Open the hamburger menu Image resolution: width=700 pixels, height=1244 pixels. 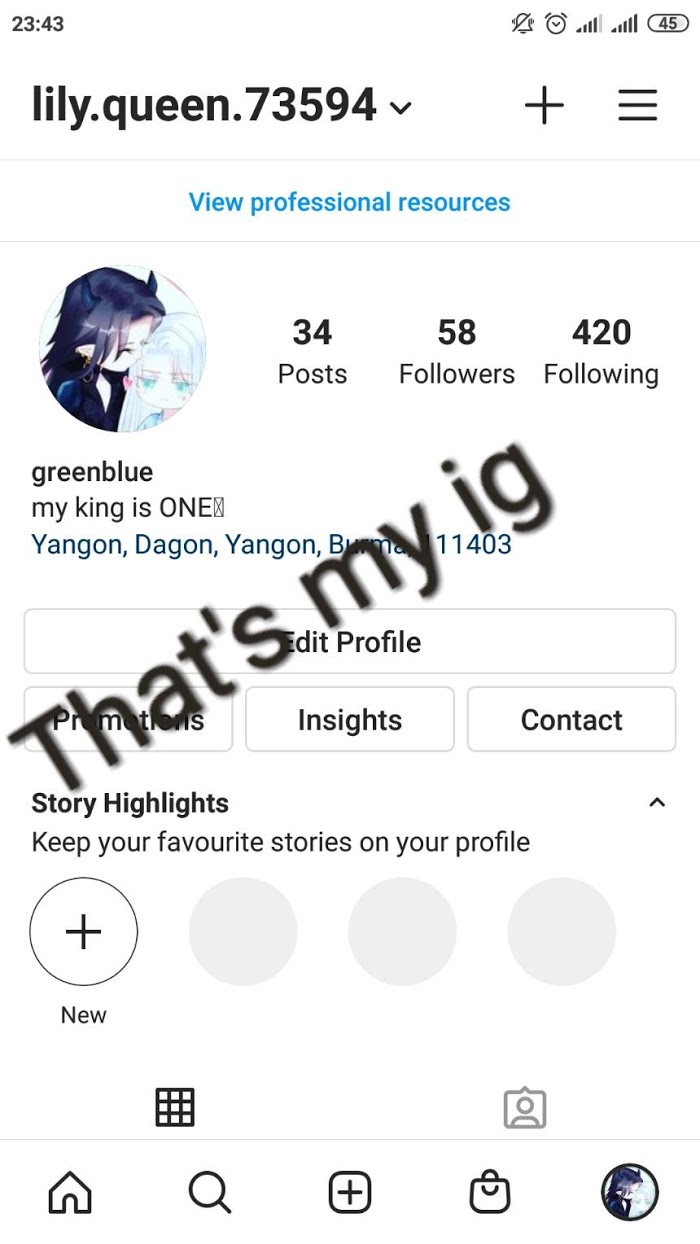point(637,105)
